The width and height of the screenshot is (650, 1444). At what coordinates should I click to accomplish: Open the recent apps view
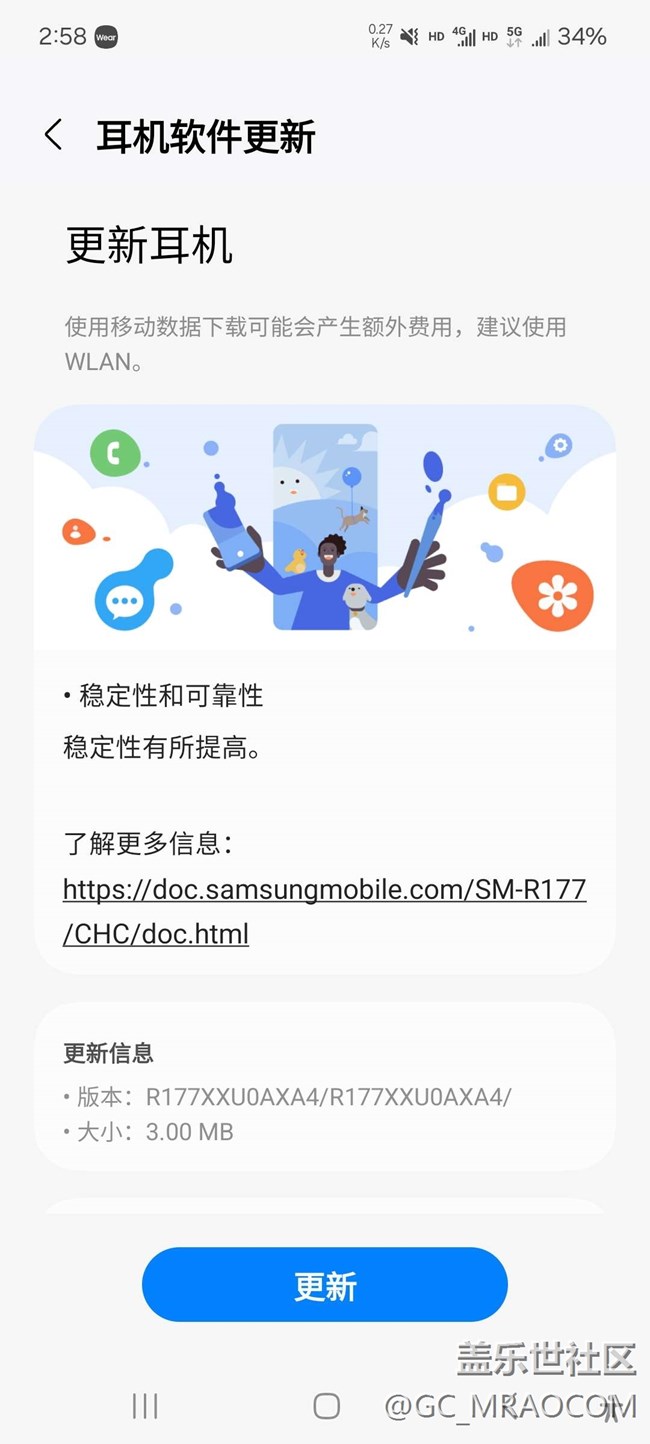[x=145, y=1406]
